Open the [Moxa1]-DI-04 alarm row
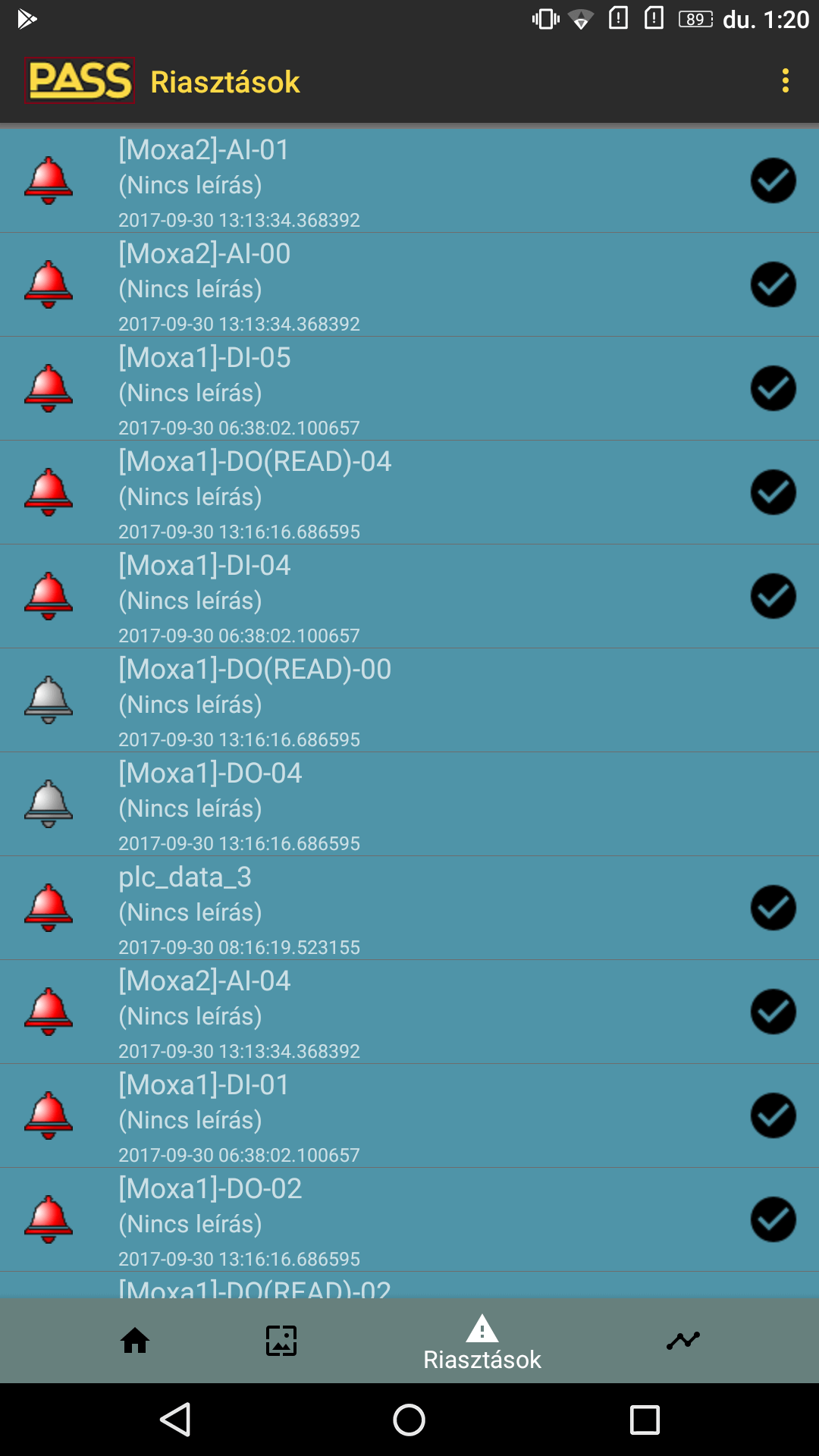This screenshot has width=819, height=1456. pyautogui.click(x=409, y=596)
